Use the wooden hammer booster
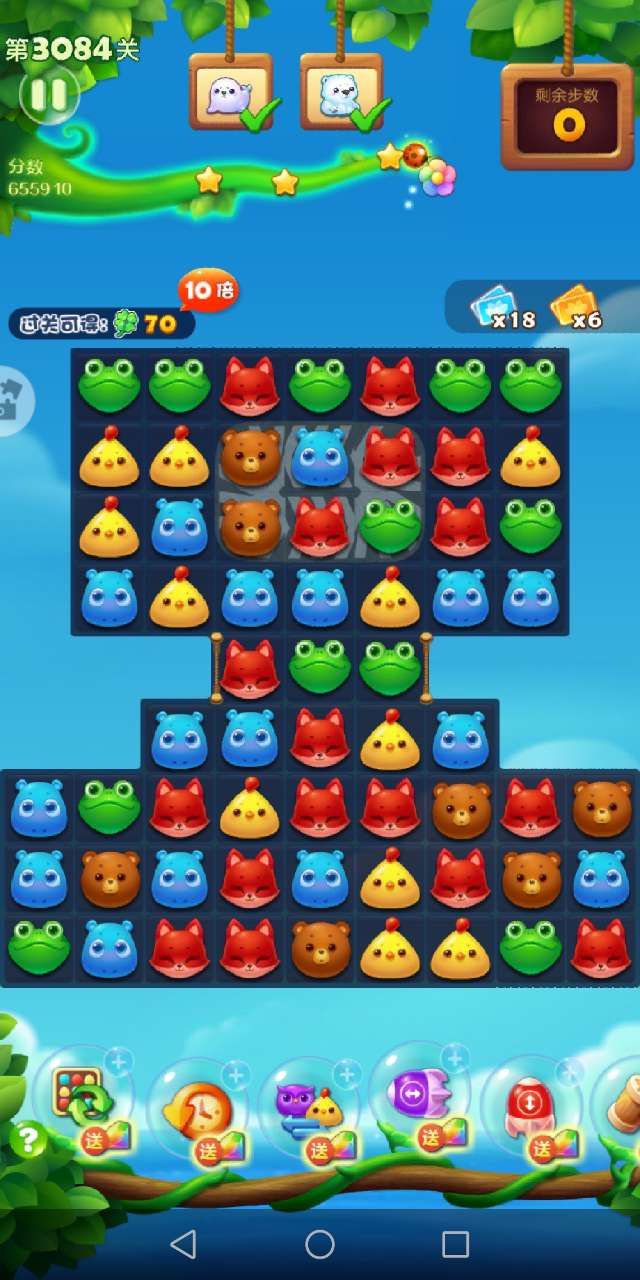 click(622, 1100)
